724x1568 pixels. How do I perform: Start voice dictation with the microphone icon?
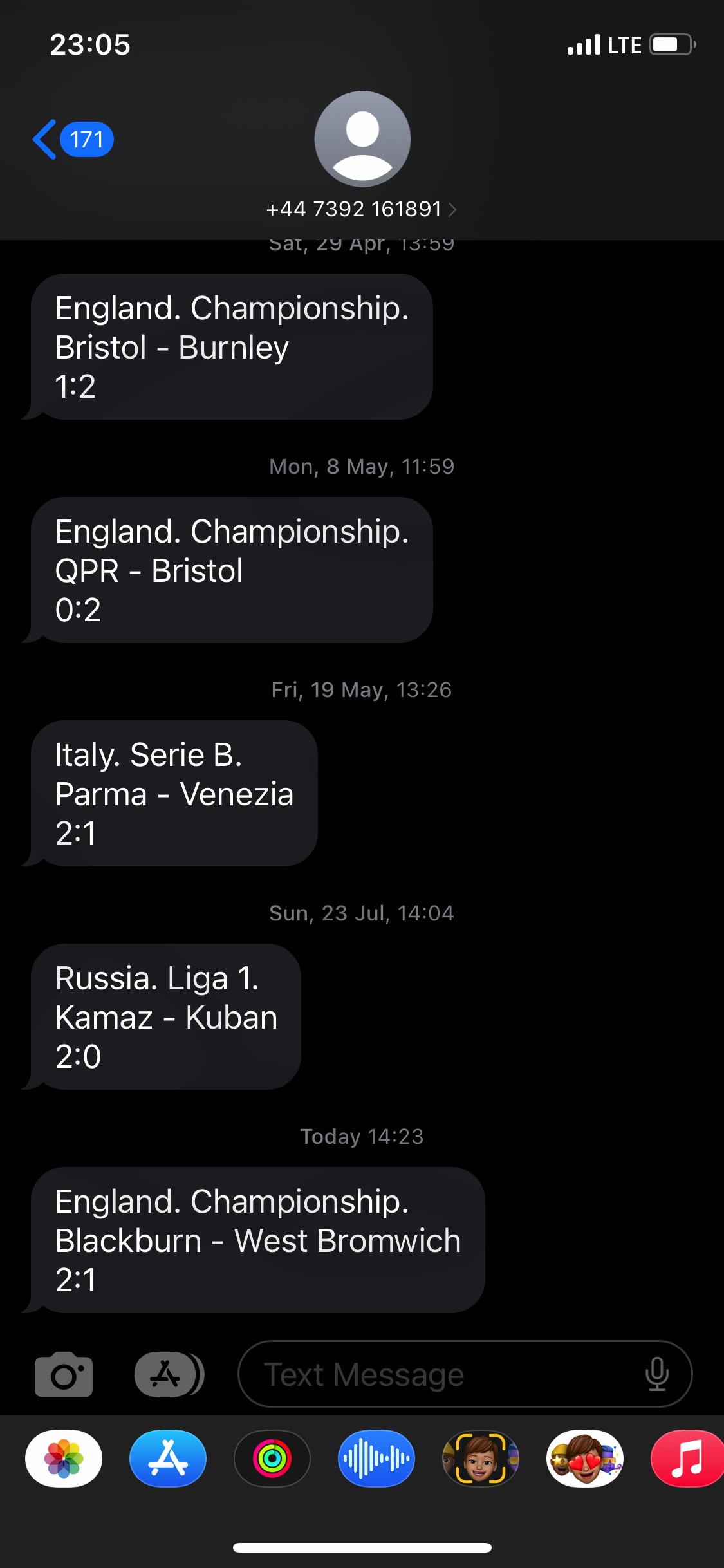[x=657, y=1374]
